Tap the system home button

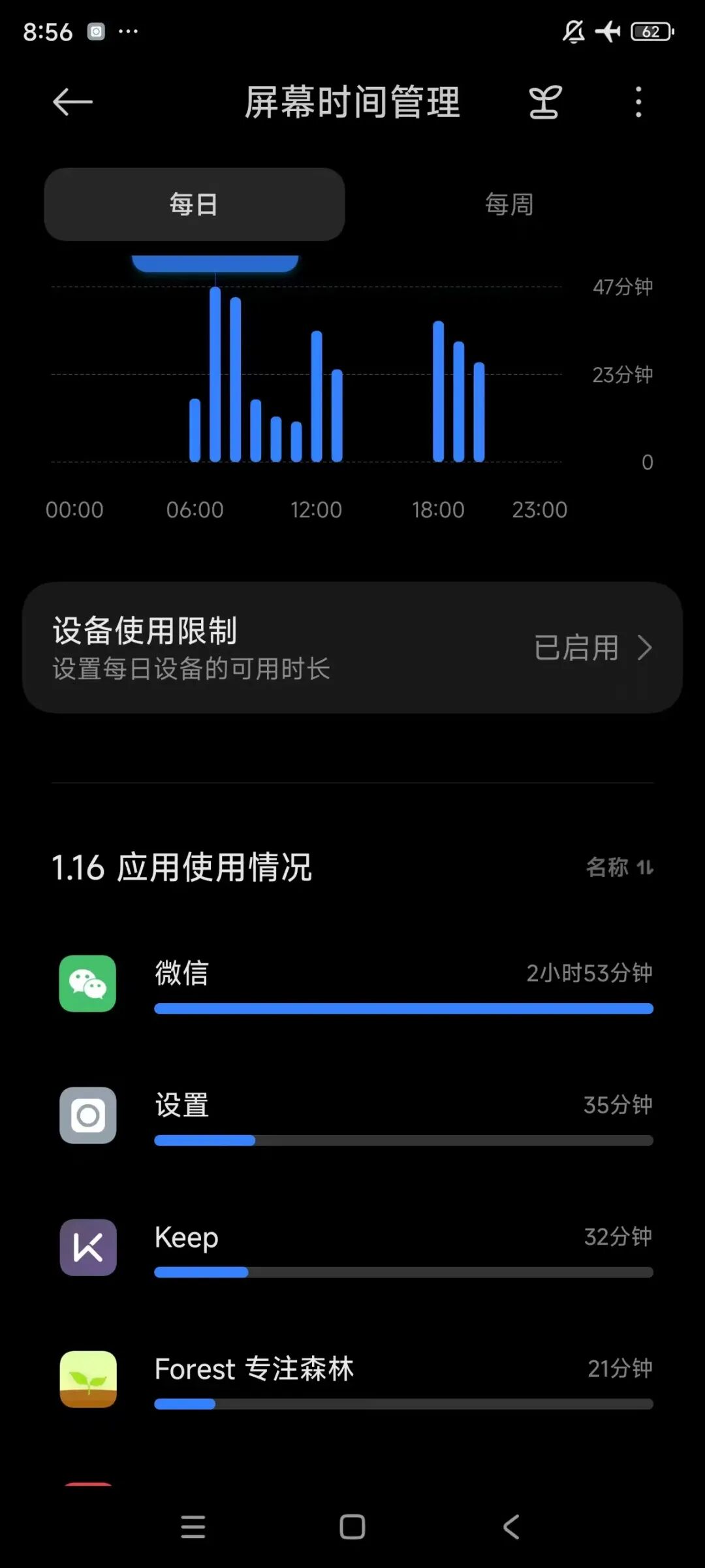(352, 1527)
